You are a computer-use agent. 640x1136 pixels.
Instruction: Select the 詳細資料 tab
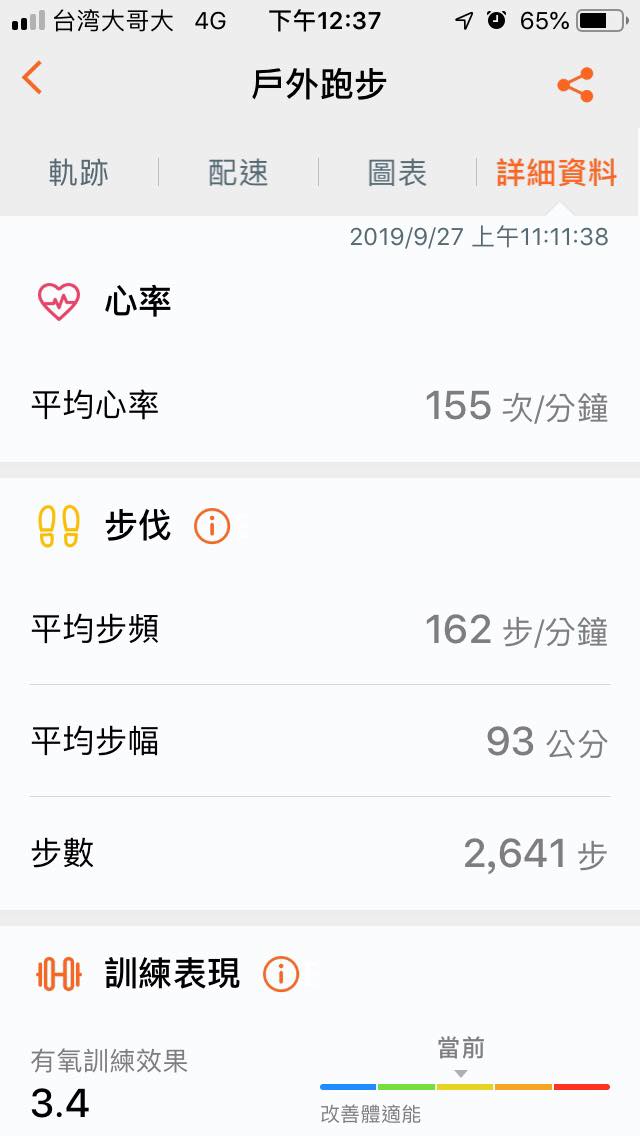[557, 172]
